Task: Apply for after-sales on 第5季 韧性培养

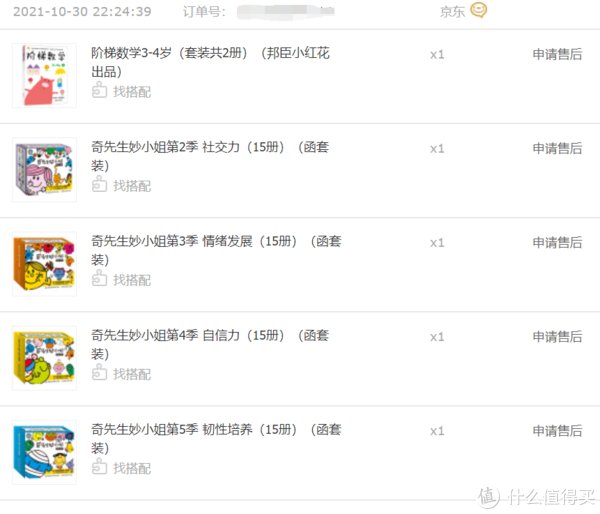Action: pyautogui.click(x=557, y=431)
